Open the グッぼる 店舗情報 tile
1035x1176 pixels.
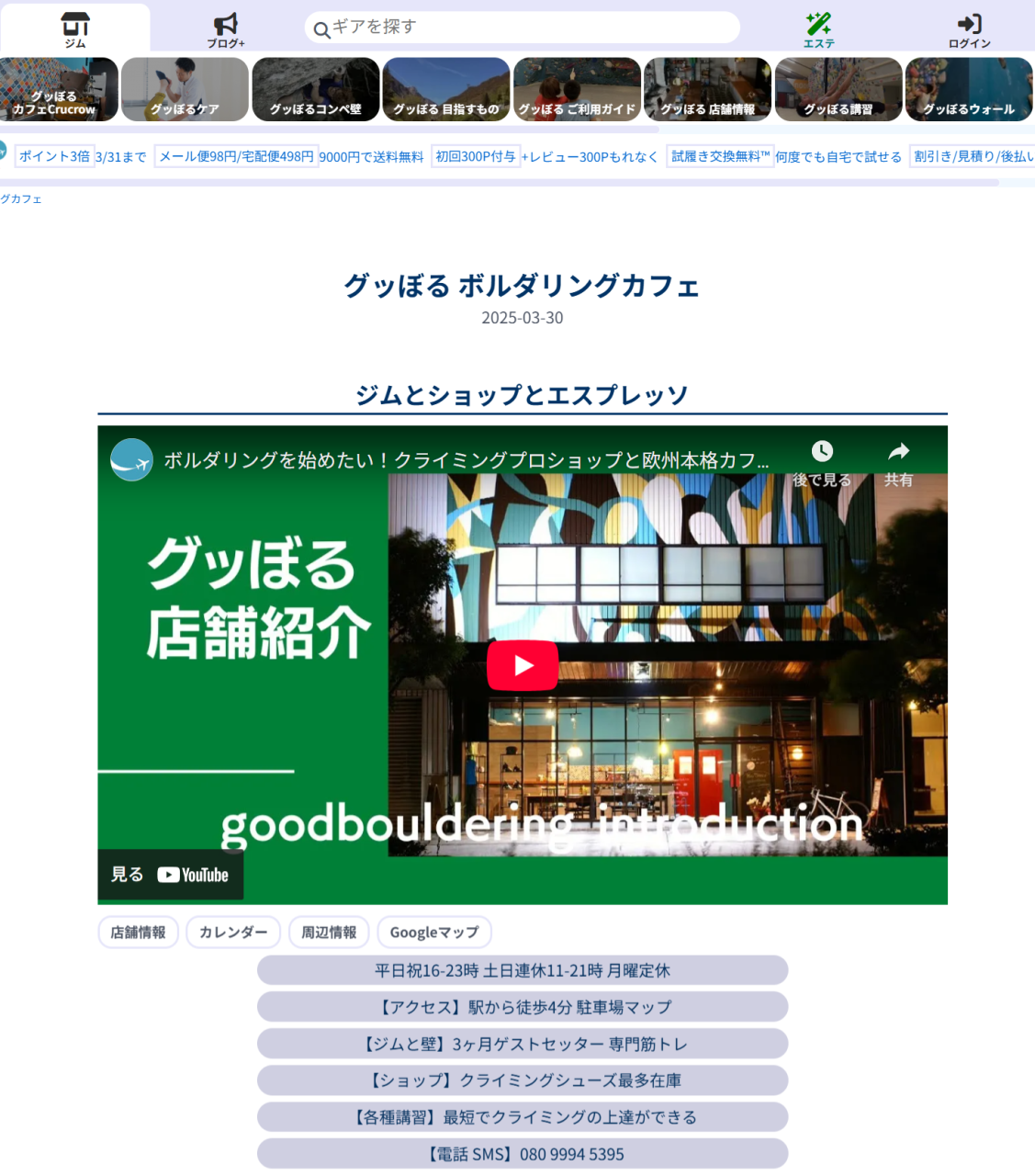[707, 90]
